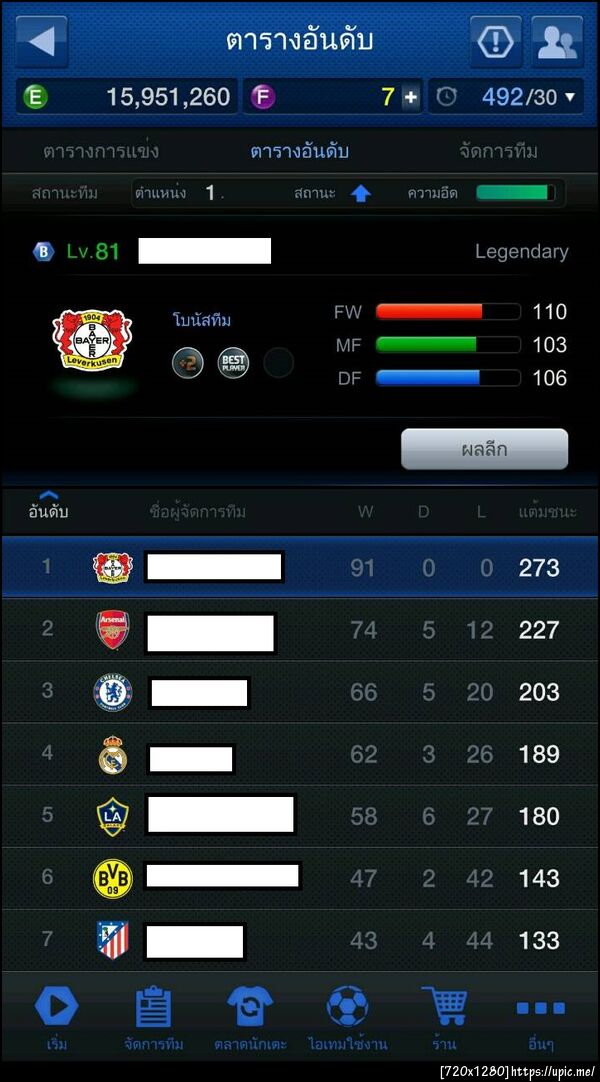Open rank 1 Bayer Leverkusen row

pos(300,568)
